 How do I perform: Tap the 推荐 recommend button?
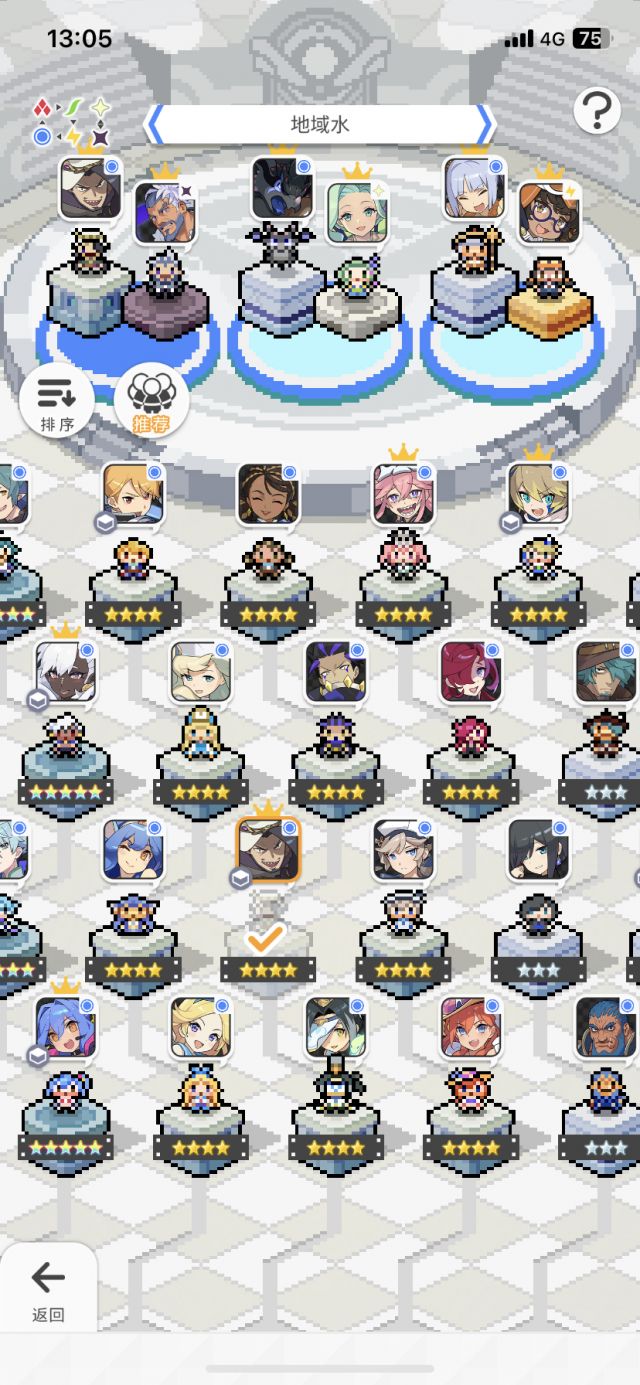coord(151,403)
